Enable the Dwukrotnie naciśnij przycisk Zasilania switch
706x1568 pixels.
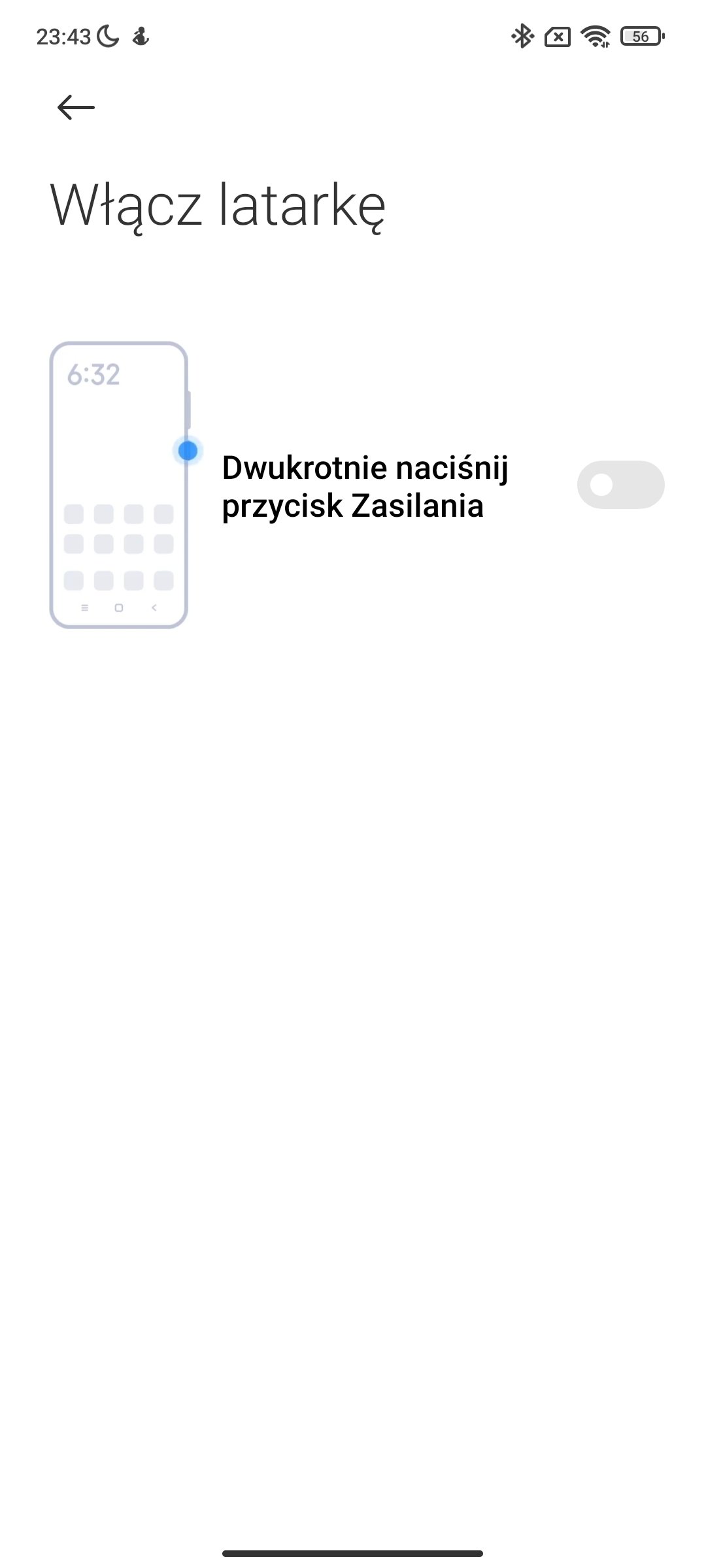(x=620, y=485)
